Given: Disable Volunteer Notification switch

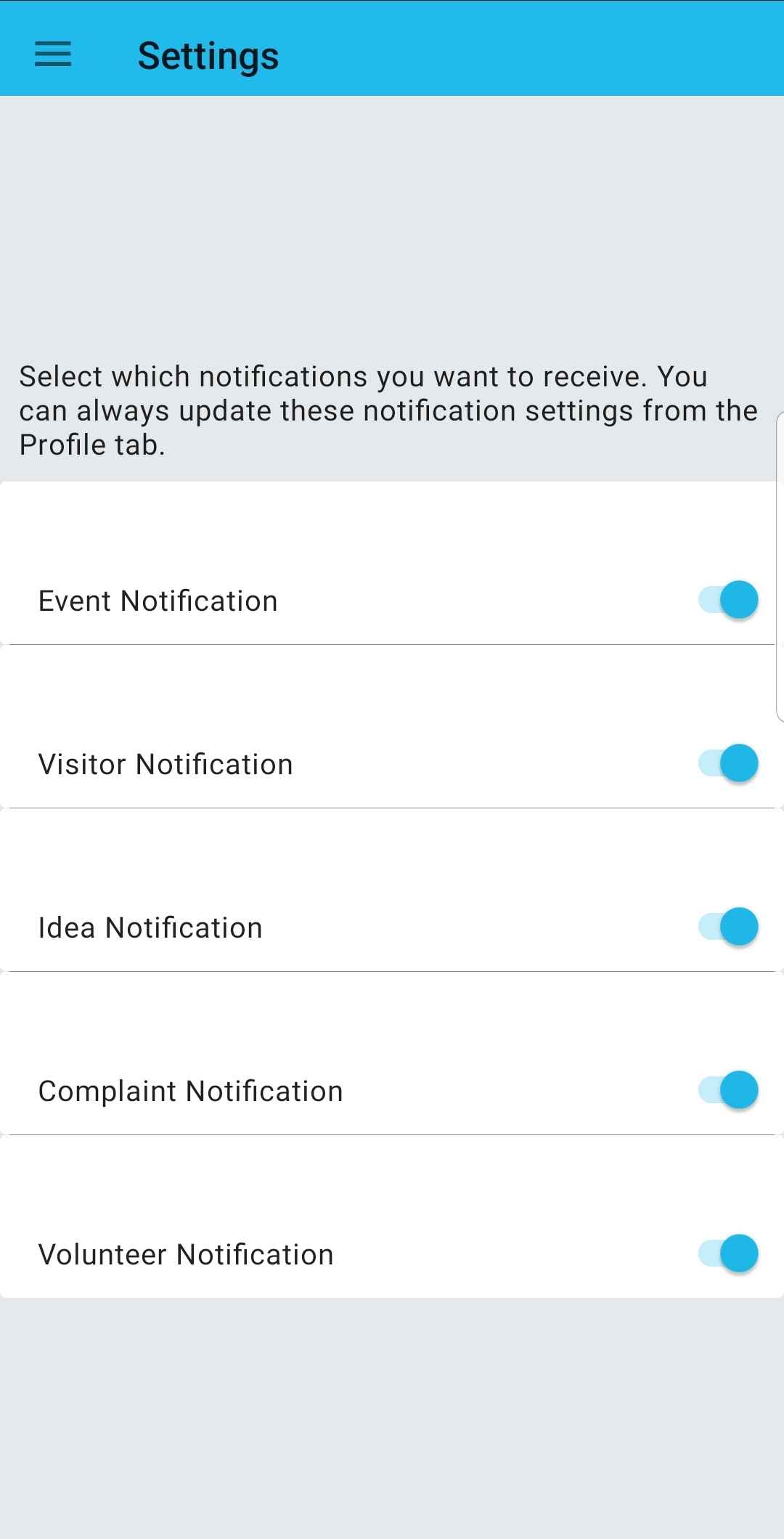Looking at the screenshot, I should pyautogui.click(x=729, y=1254).
